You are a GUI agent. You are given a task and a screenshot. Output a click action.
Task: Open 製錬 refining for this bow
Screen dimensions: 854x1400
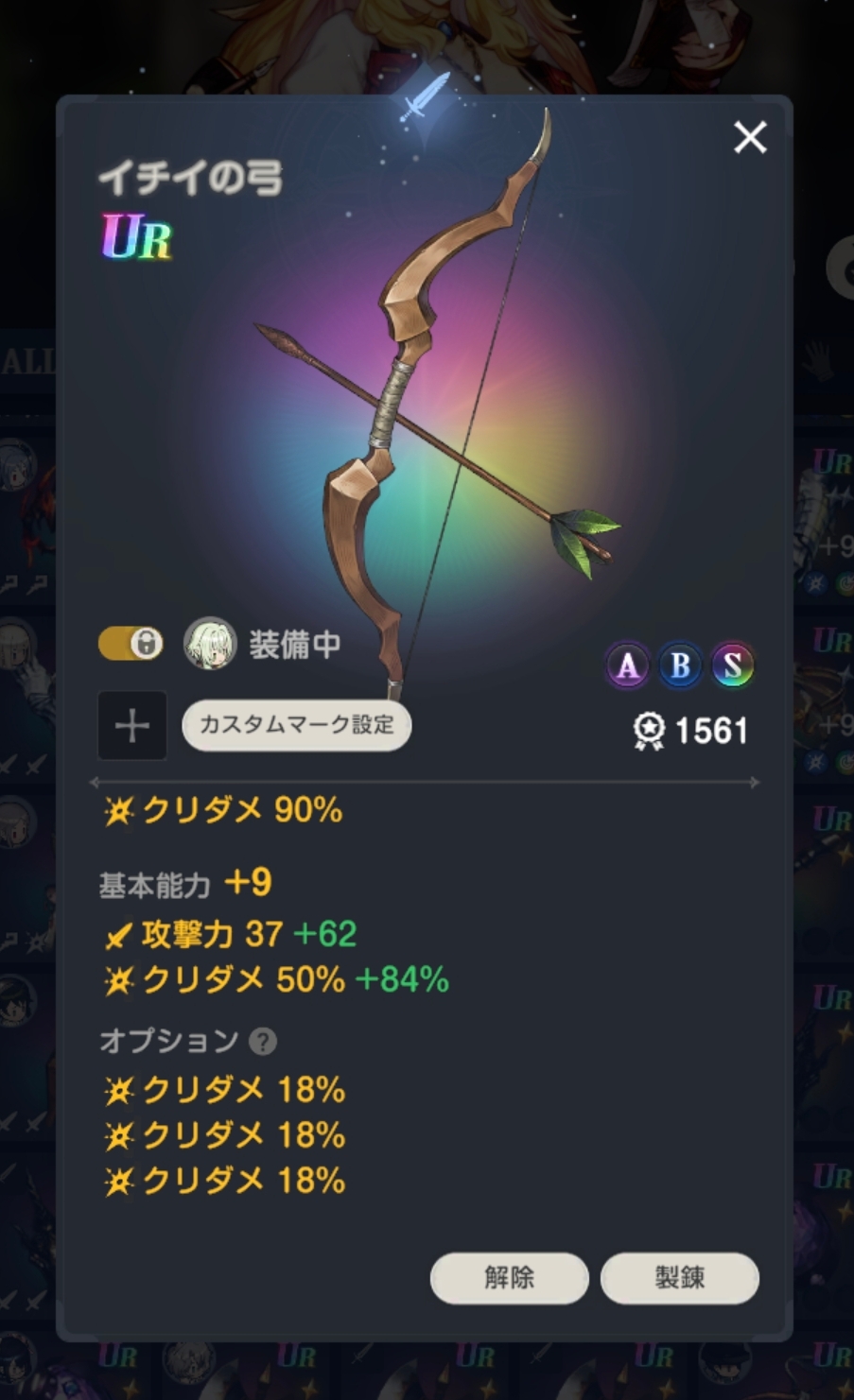pyautogui.click(x=680, y=1278)
